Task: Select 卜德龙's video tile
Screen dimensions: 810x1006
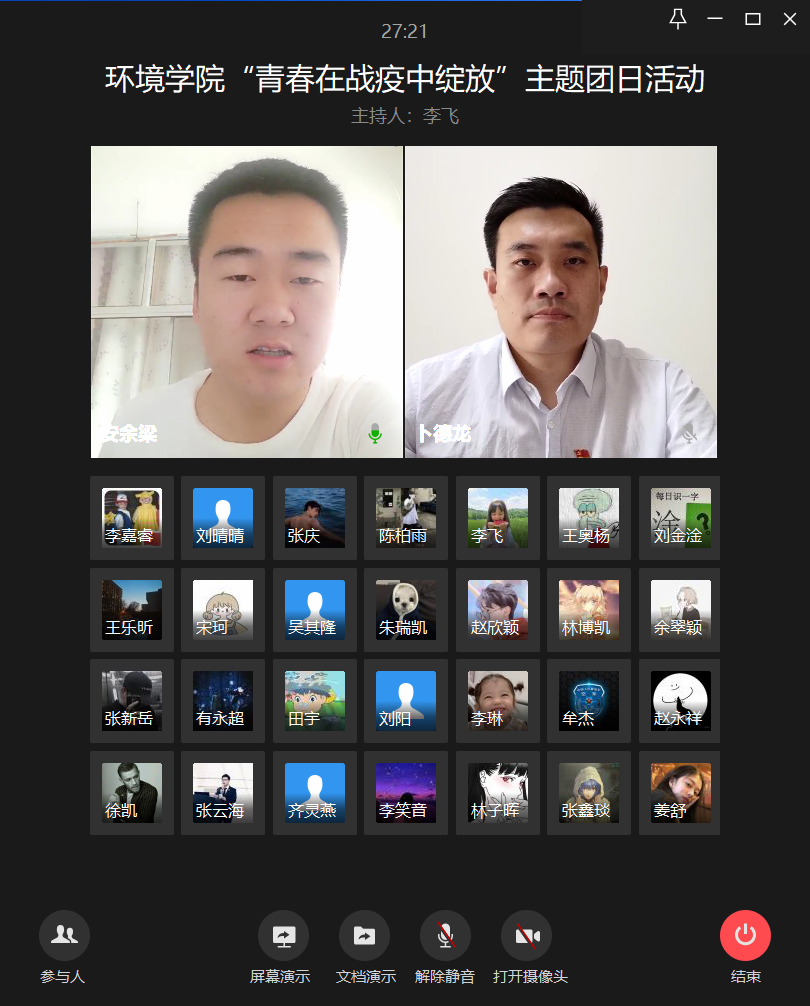Action: (x=561, y=302)
